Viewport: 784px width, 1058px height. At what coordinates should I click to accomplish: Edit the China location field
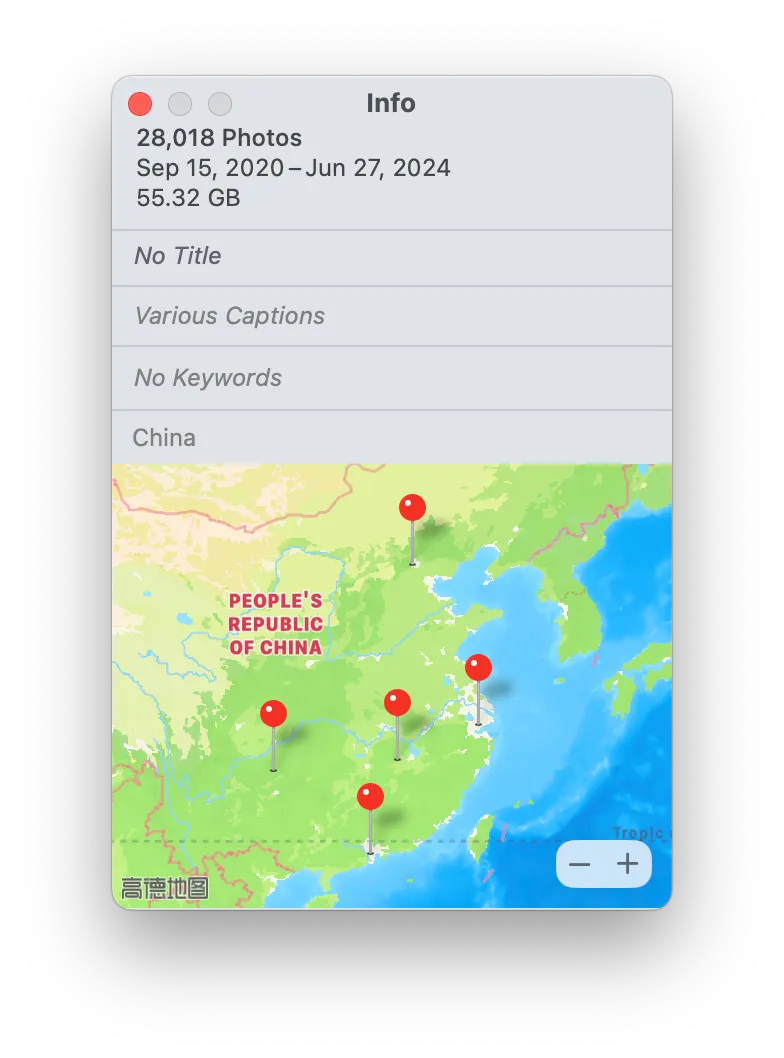[x=390, y=438]
